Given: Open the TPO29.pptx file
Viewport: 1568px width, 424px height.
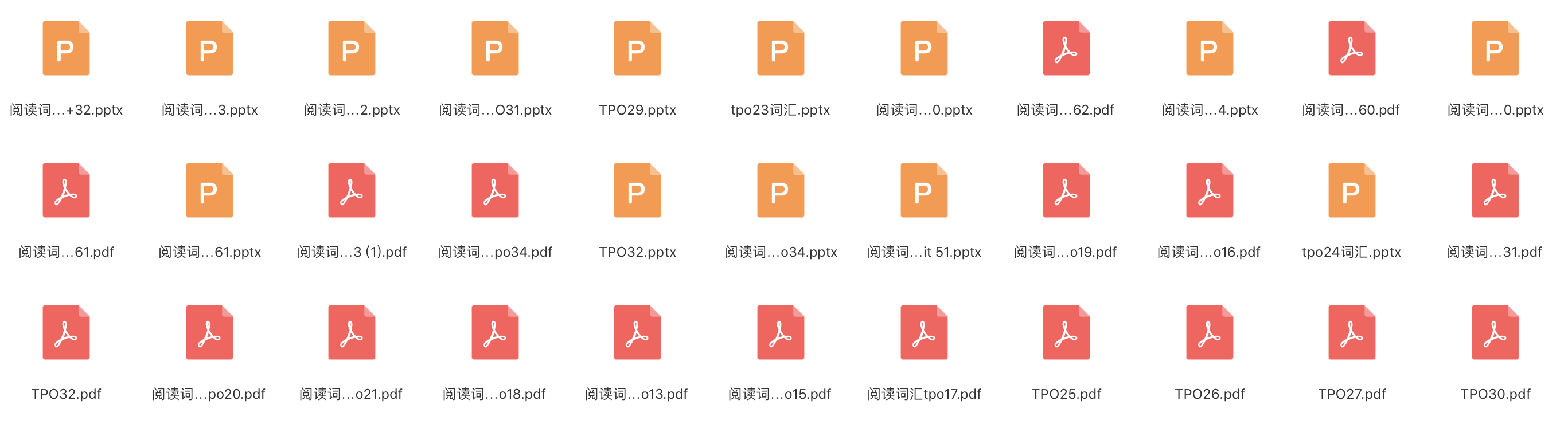Looking at the screenshot, I should point(637,49).
